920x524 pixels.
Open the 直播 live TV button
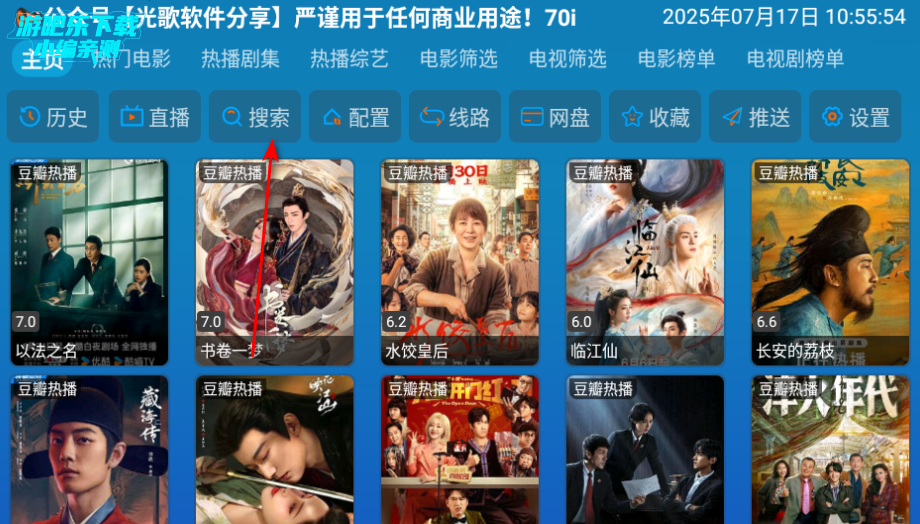[155, 118]
